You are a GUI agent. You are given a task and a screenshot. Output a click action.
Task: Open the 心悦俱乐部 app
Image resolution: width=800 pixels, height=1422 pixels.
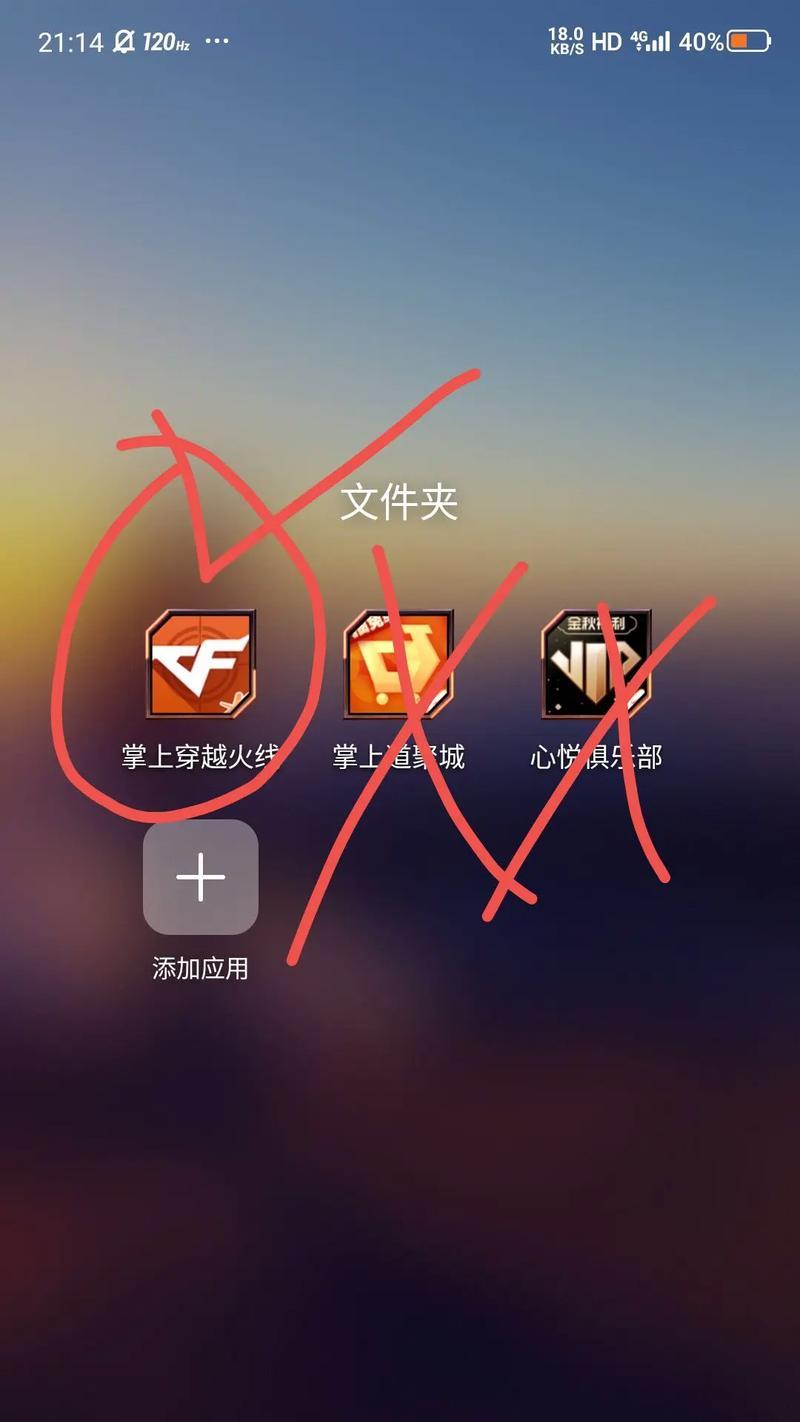(x=596, y=664)
